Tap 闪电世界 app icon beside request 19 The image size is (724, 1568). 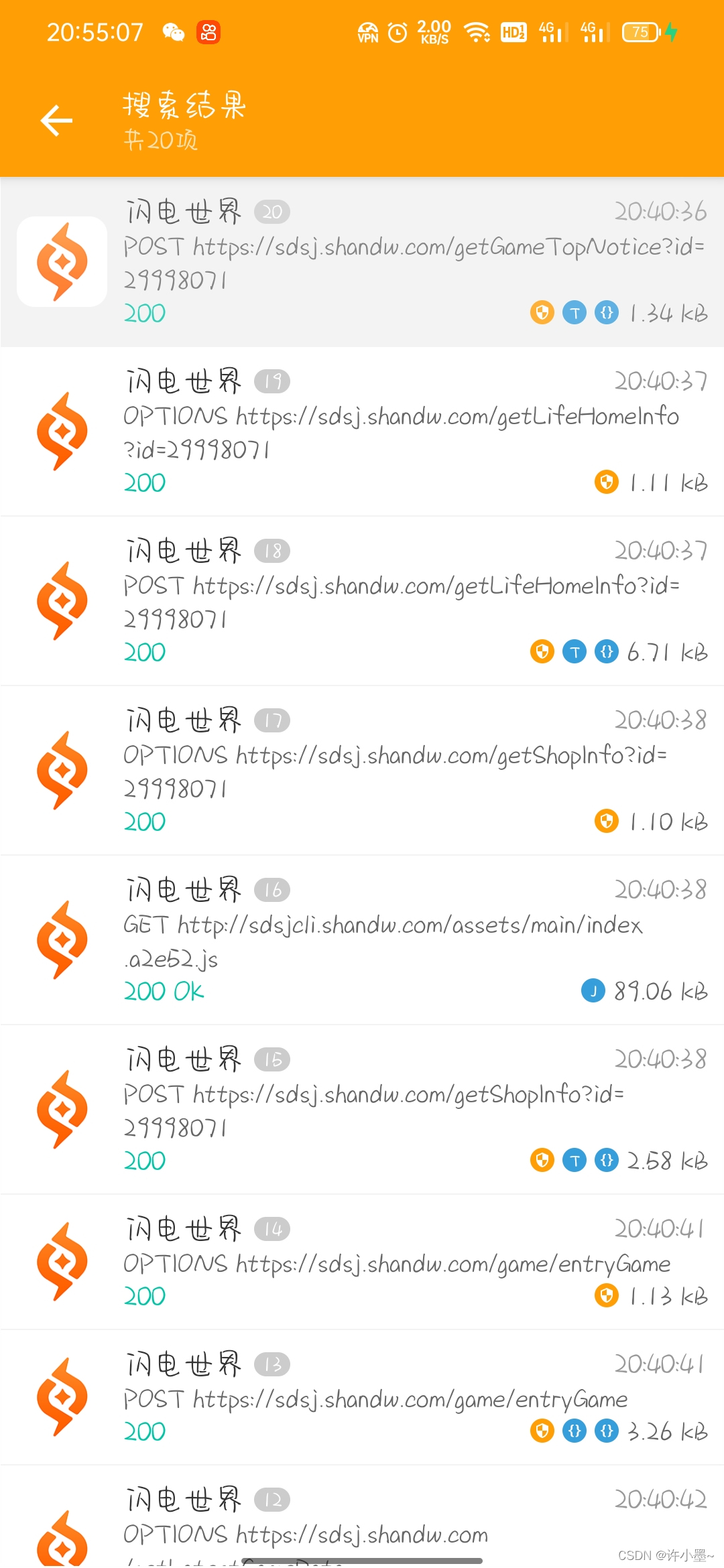pyautogui.click(x=62, y=431)
